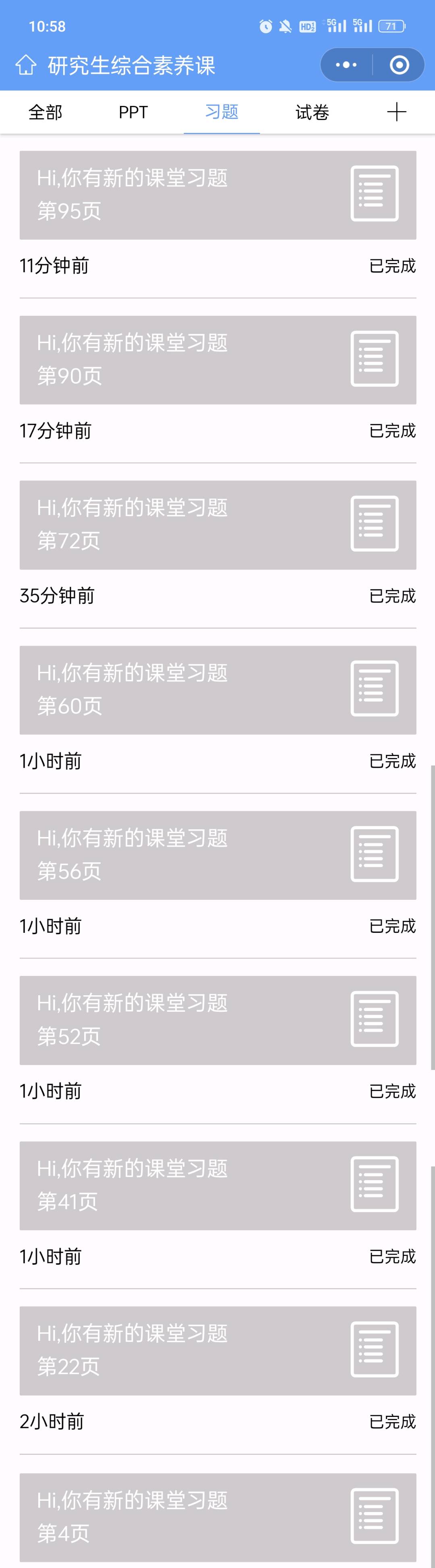View the 第72页 classroom exercise
435x1568 pixels.
(218, 525)
